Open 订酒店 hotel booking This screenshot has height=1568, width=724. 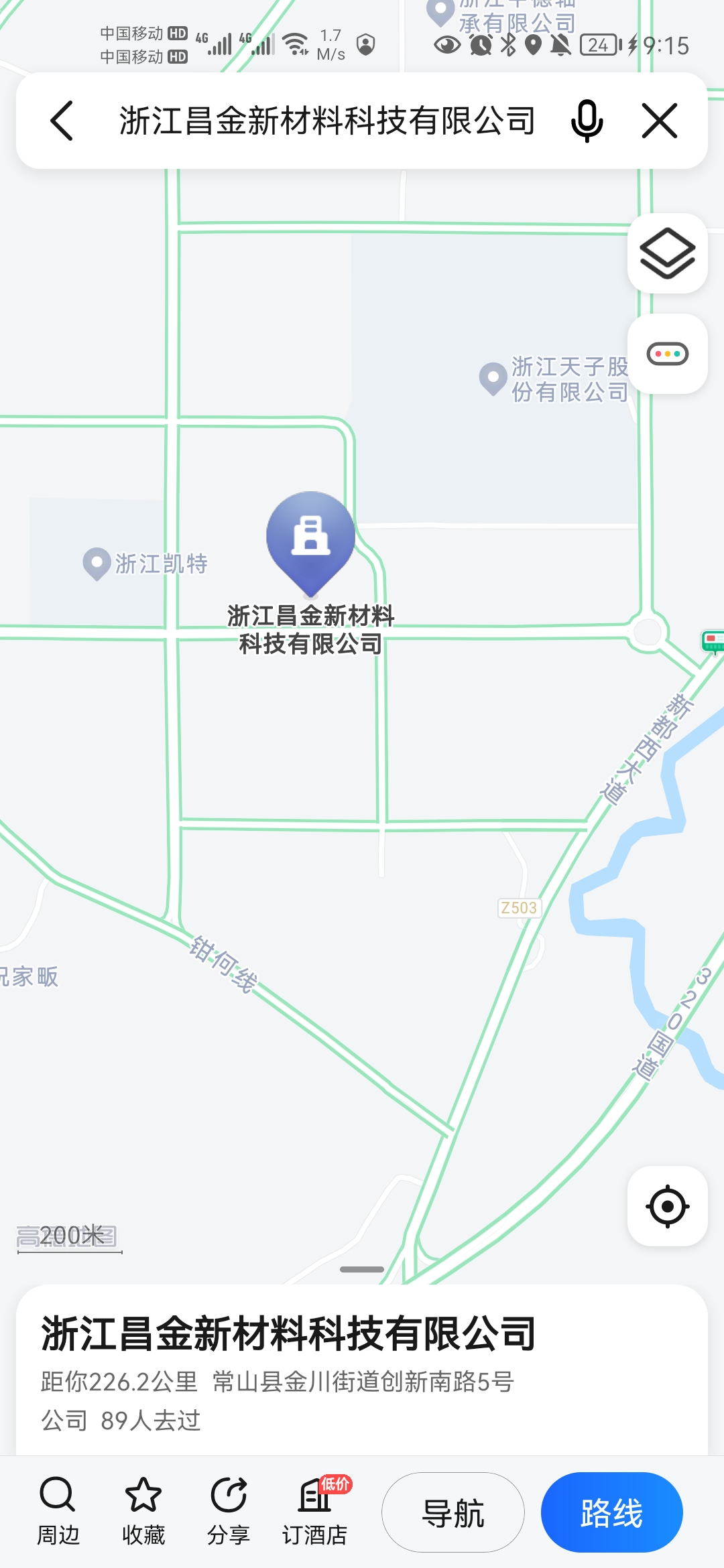point(314,1512)
